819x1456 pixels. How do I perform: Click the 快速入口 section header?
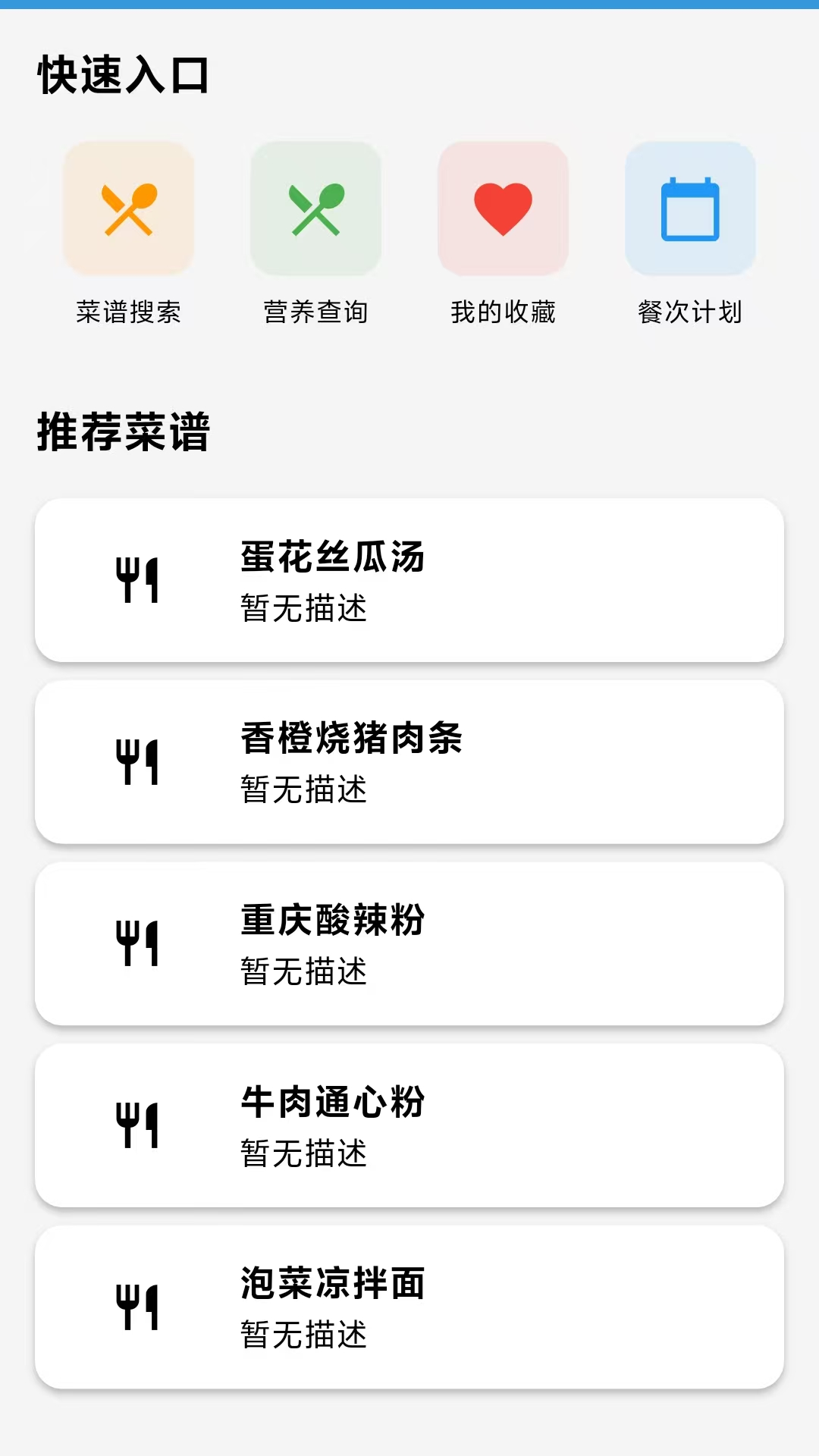point(121,74)
